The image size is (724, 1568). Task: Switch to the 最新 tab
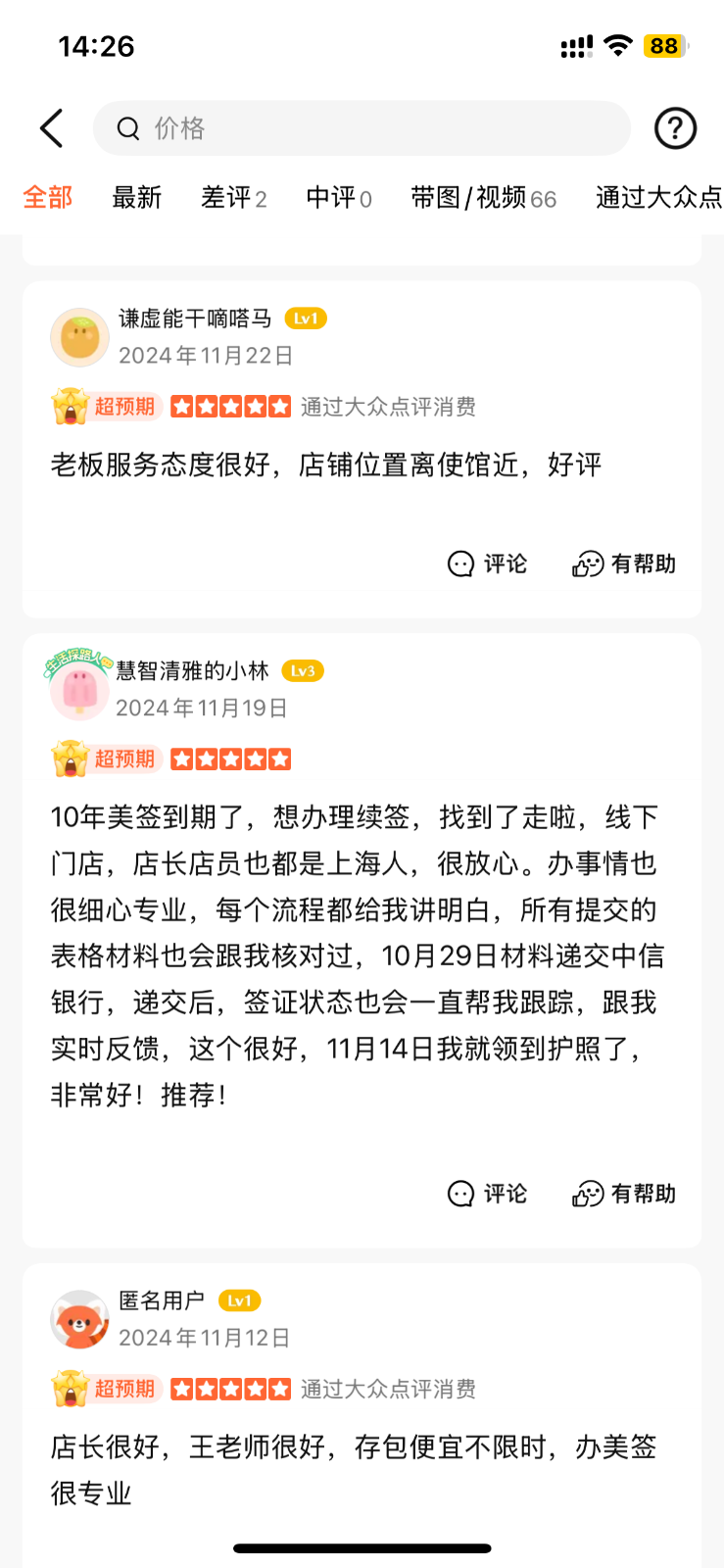tap(136, 198)
